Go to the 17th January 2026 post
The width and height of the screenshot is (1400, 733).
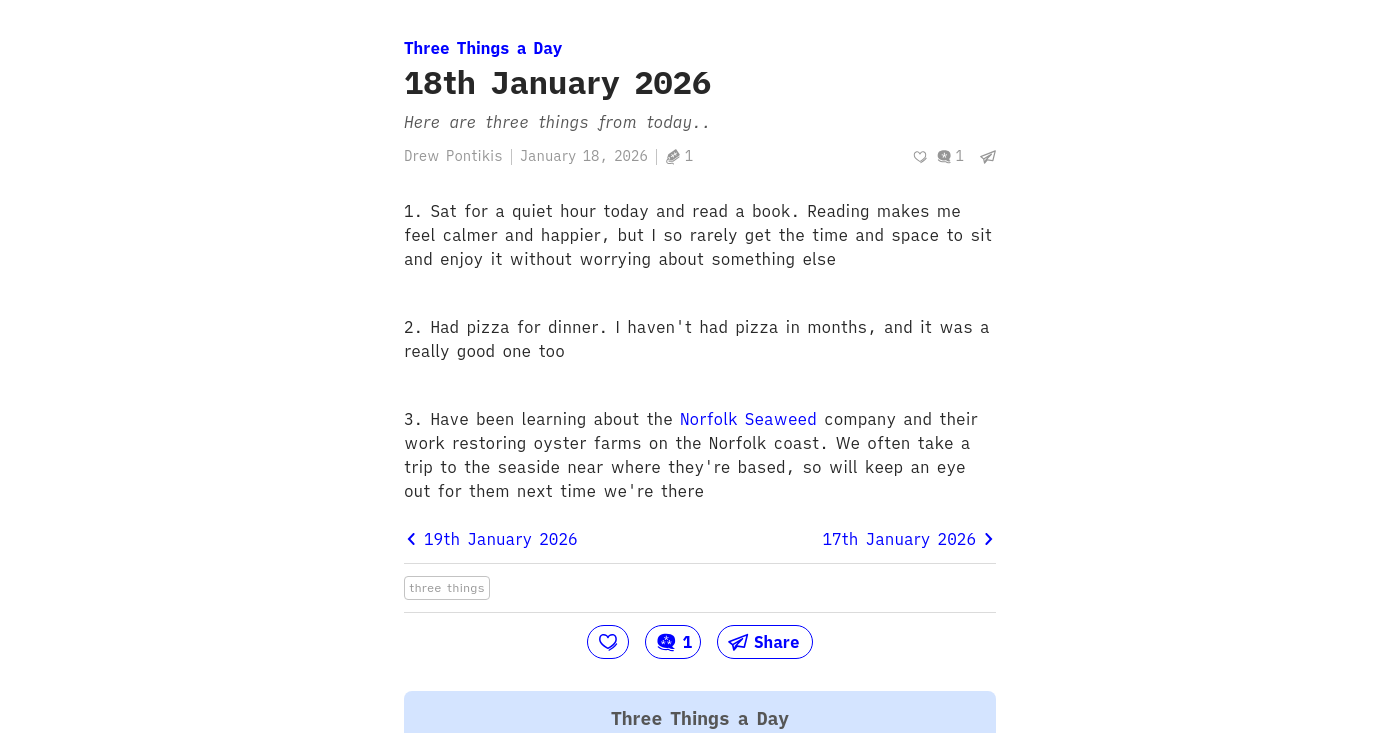[x=908, y=539]
